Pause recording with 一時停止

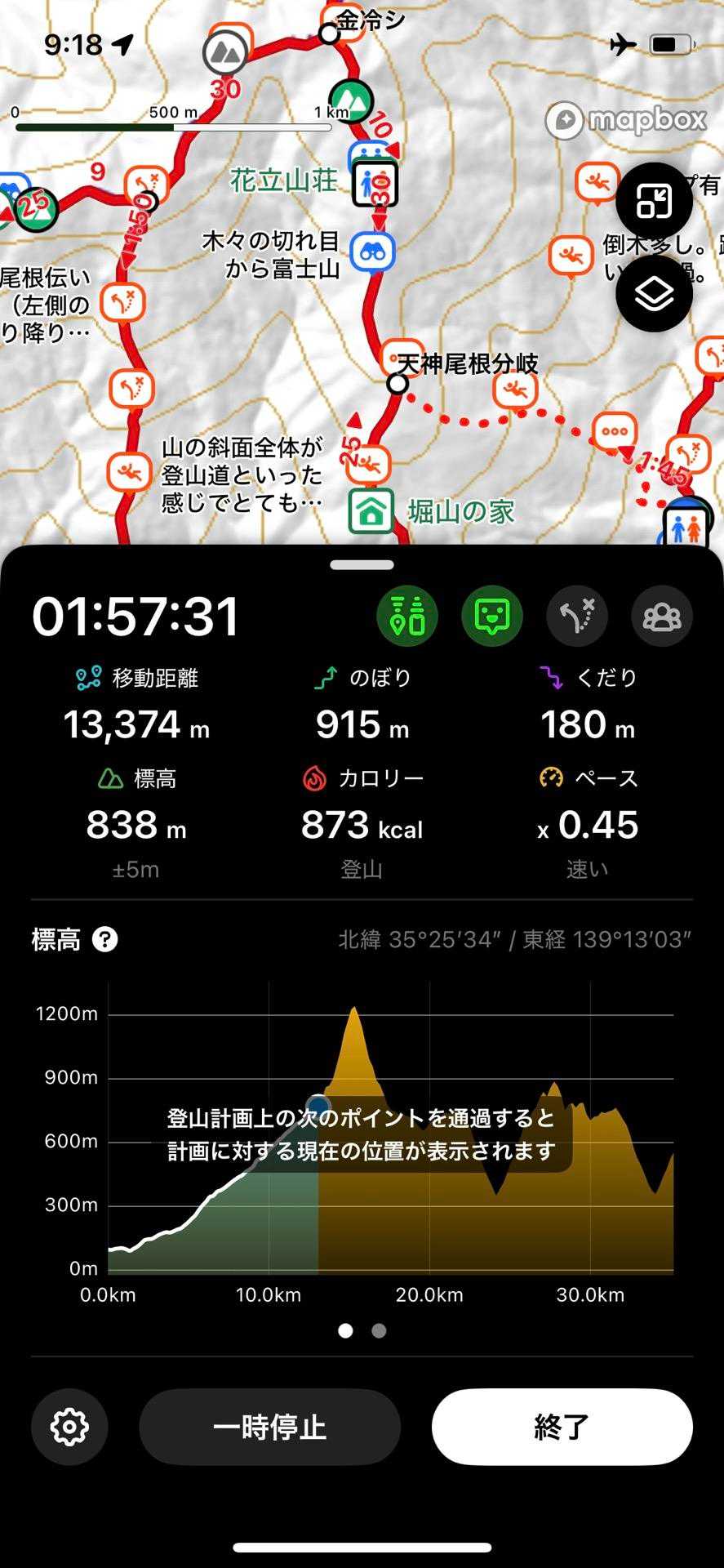coord(269,1427)
